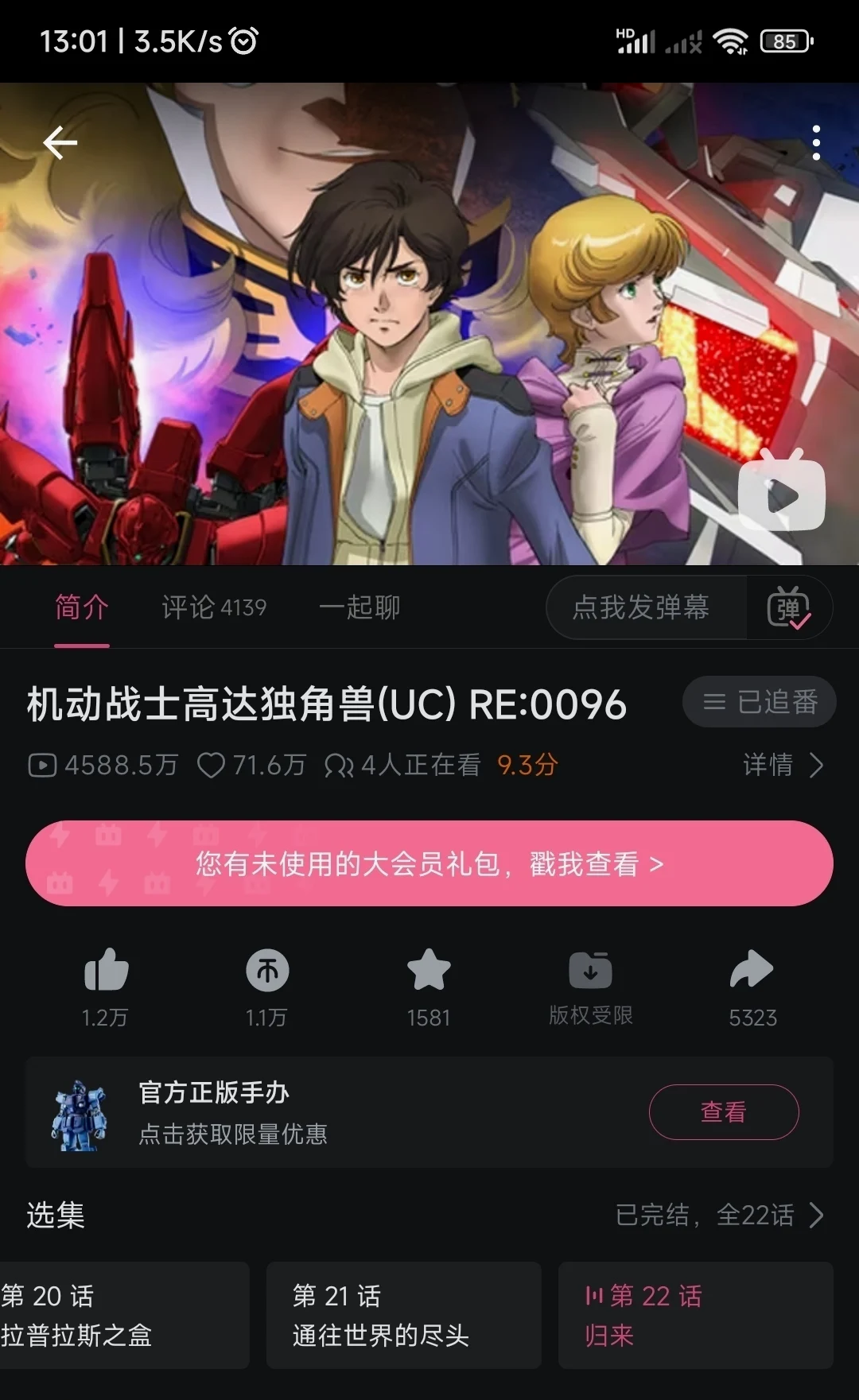The width and height of the screenshot is (859, 1400).
Task: Tap the 已追番 follow button
Action: (760, 702)
